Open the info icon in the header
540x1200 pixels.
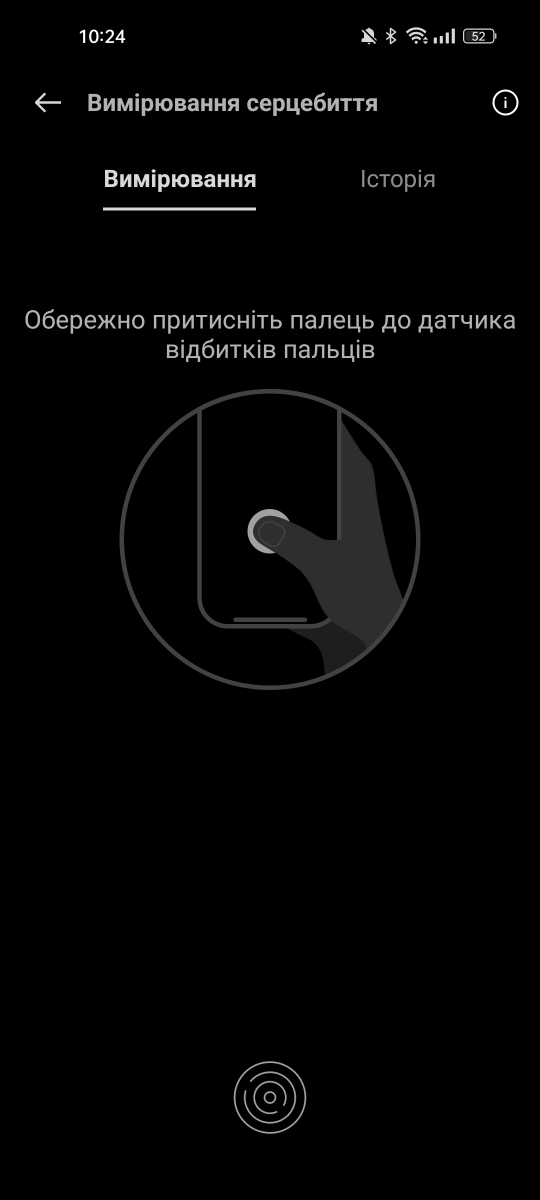tap(506, 102)
